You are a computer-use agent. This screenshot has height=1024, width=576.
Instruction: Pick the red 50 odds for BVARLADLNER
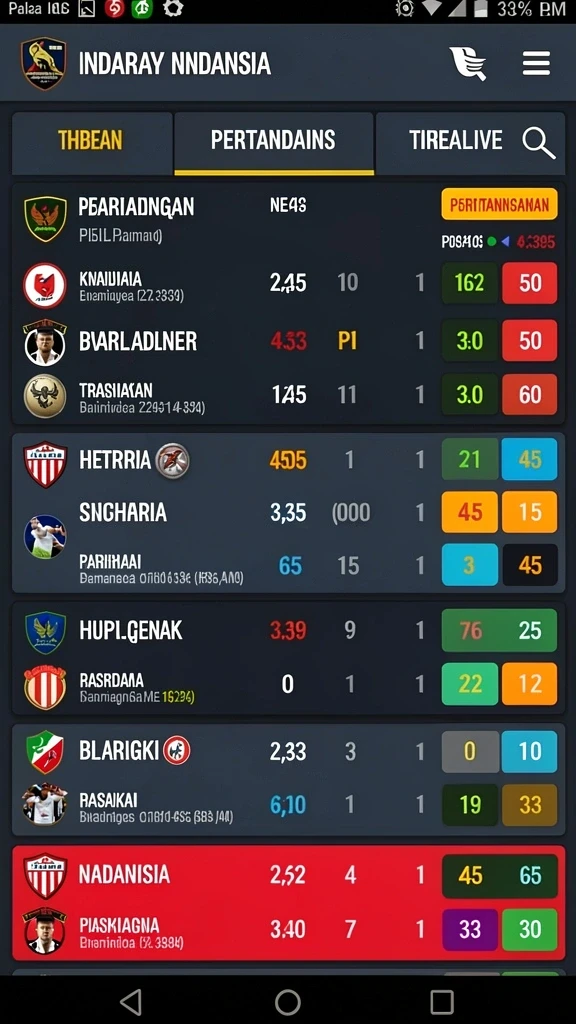[530, 340]
